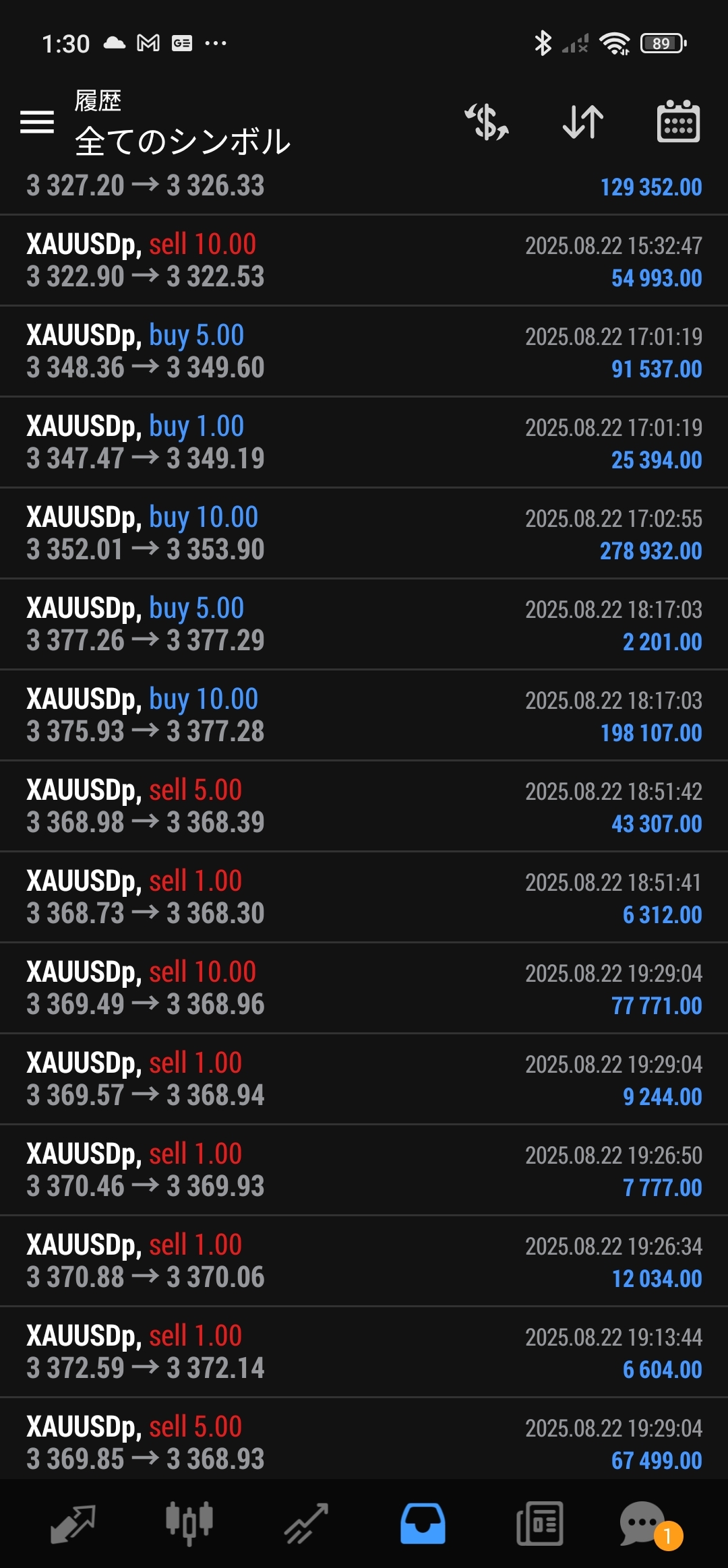Expand the sell 5.00 trade at 18:51:42
728x1568 pixels.
coord(364,806)
